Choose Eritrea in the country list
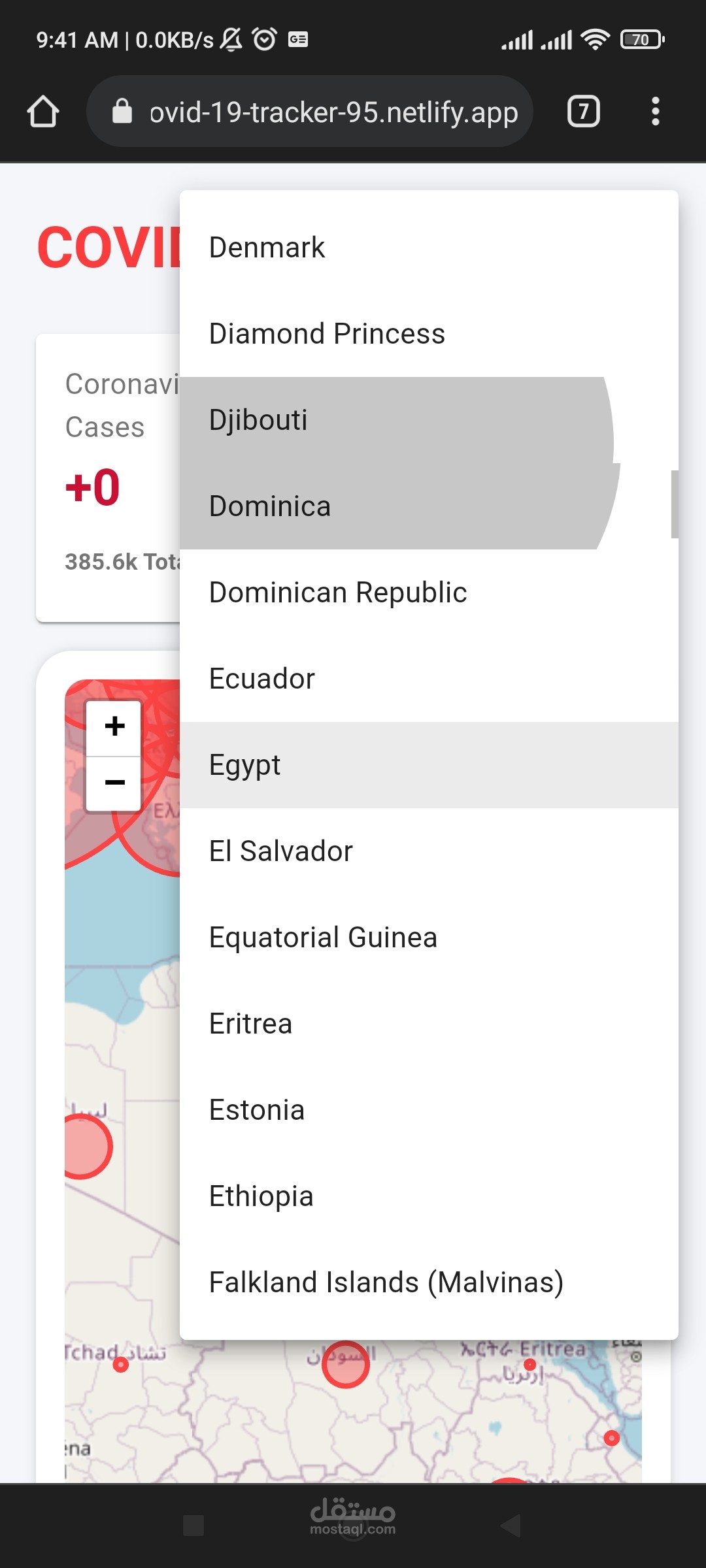The width and height of the screenshot is (706, 1568). (x=428, y=1024)
